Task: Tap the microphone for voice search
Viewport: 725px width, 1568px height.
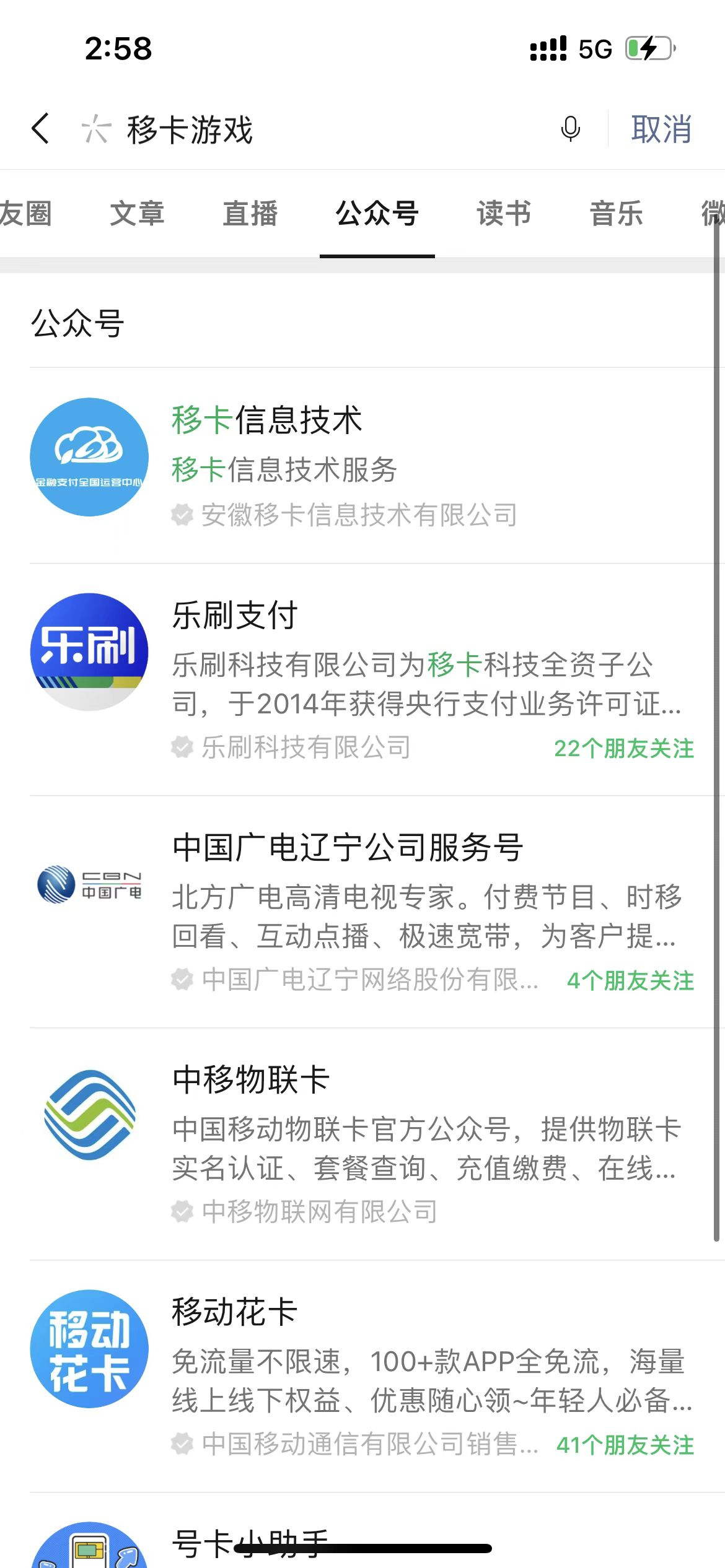Action: pos(570,129)
